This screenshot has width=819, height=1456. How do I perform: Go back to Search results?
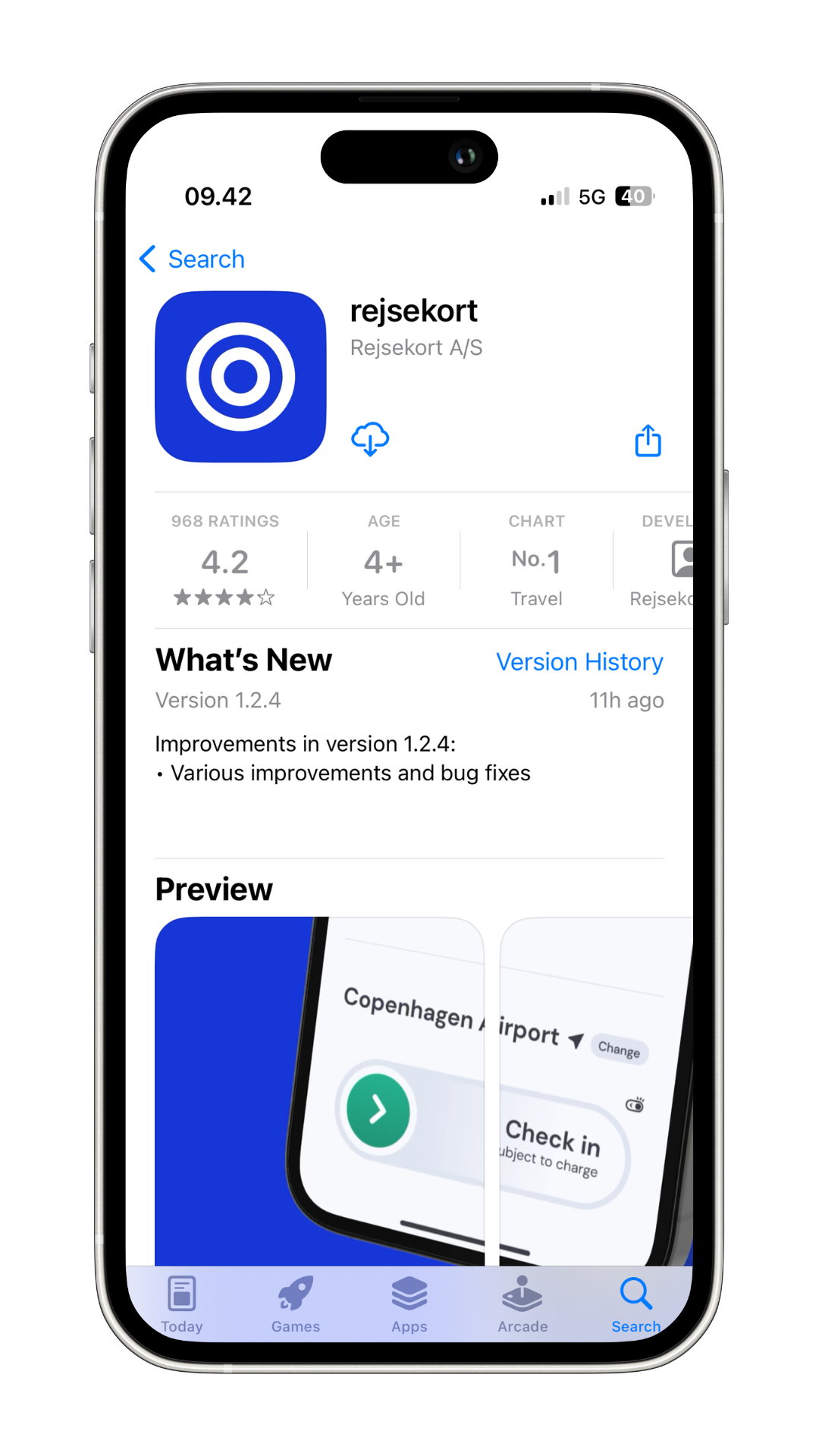pos(193,259)
